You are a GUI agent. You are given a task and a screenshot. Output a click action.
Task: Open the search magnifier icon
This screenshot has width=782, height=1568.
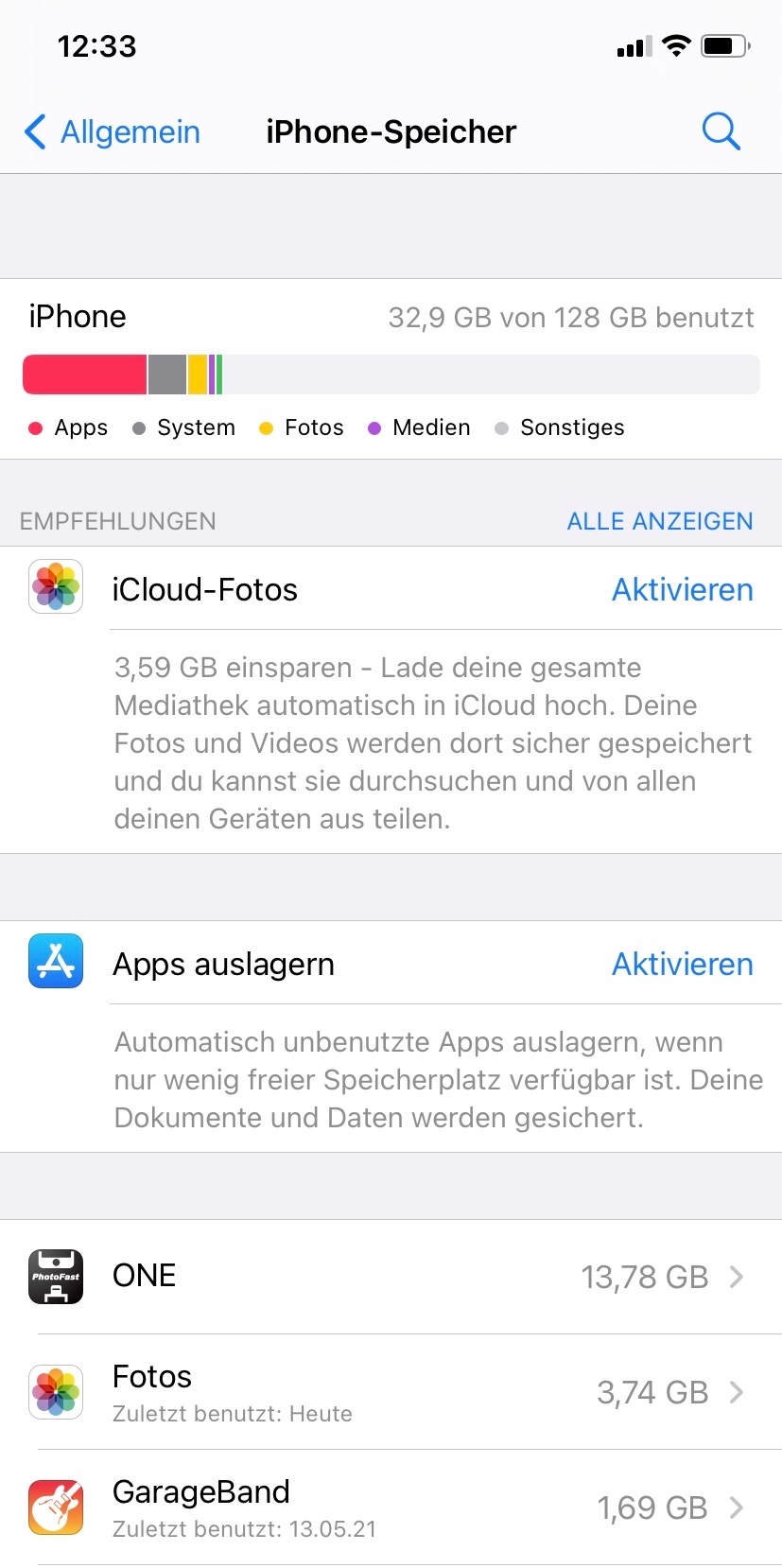tap(721, 131)
